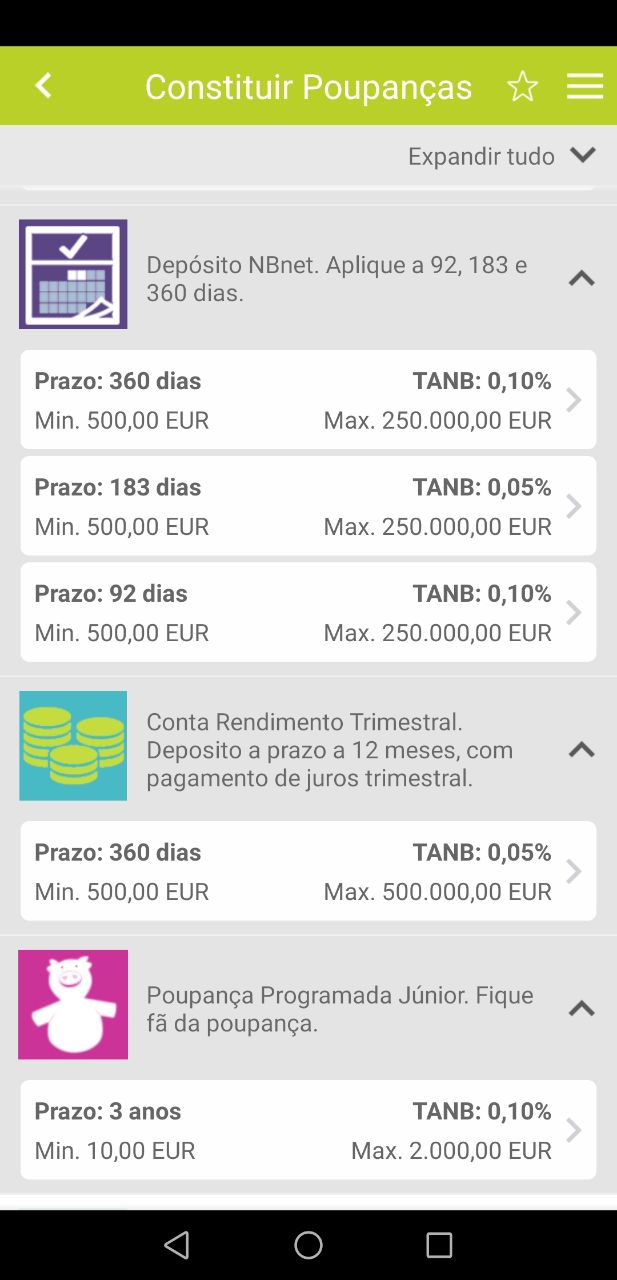Select Depósito NBnet 92 dias option
Image resolution: width=617 pixels, height=1280 pixels.
[308, 612]
